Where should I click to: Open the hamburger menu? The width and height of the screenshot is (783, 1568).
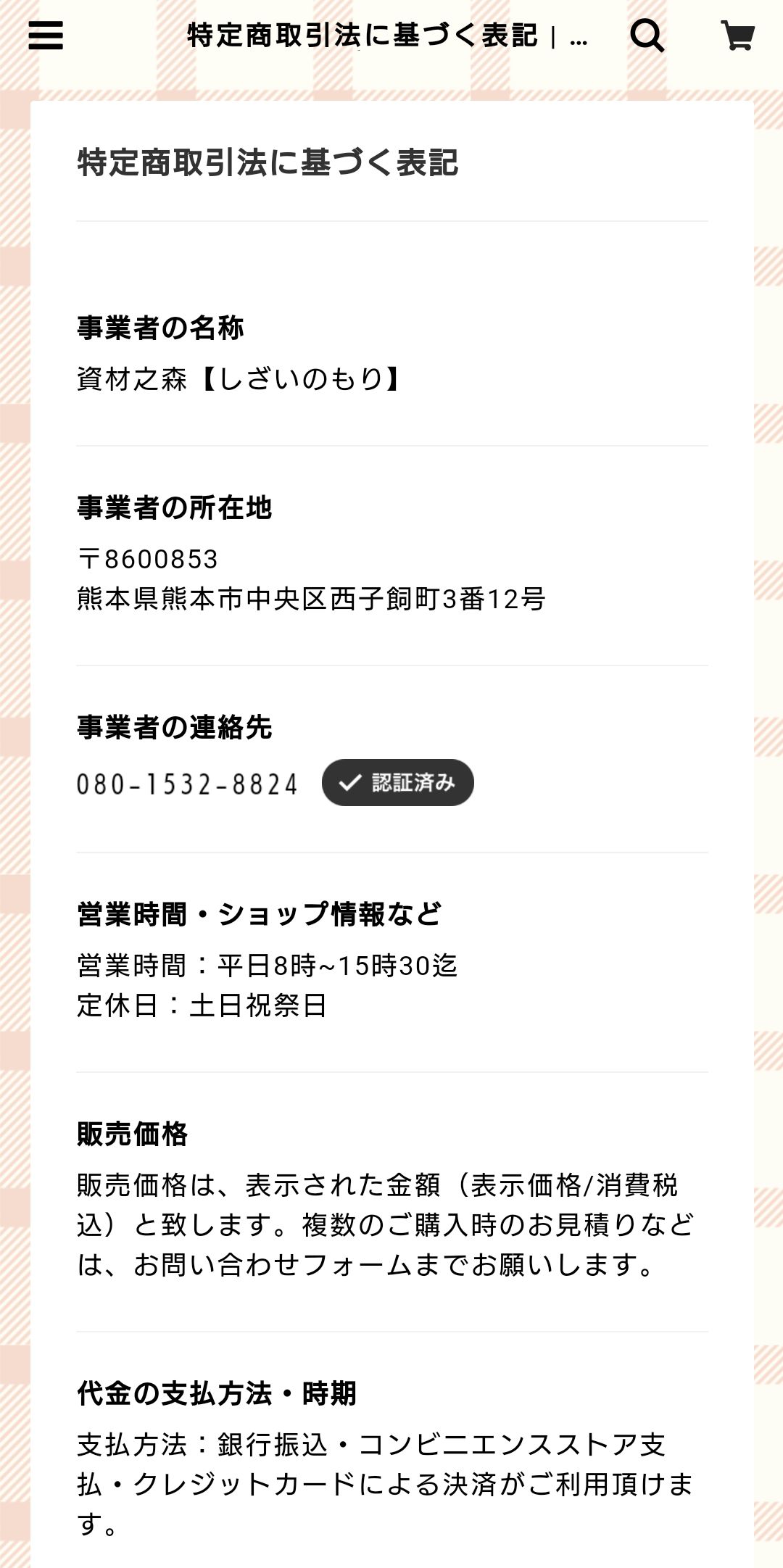[46, 35]
